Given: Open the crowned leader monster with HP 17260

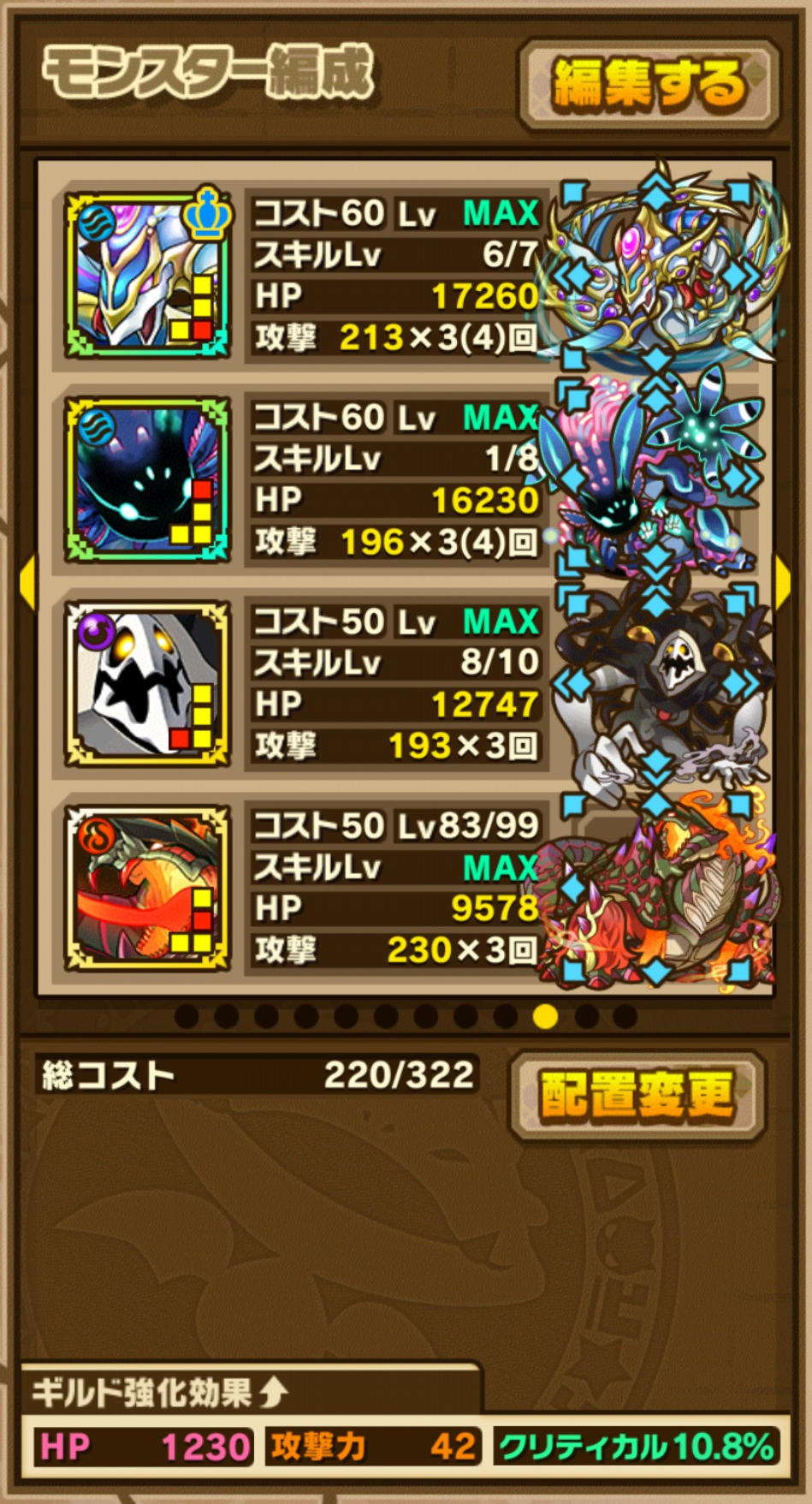Looking at the screenshot, I should click(x=148, y=275).
